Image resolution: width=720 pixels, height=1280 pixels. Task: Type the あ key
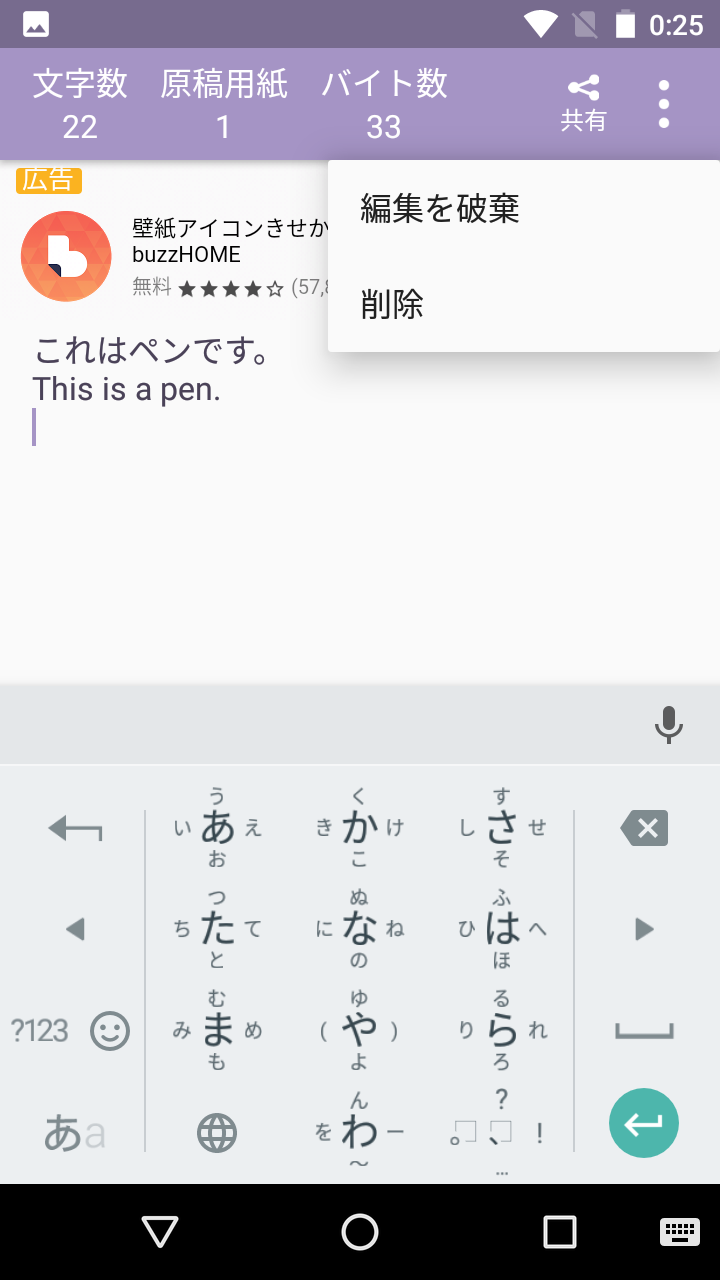pyautogui.click(x=217, y=828)
